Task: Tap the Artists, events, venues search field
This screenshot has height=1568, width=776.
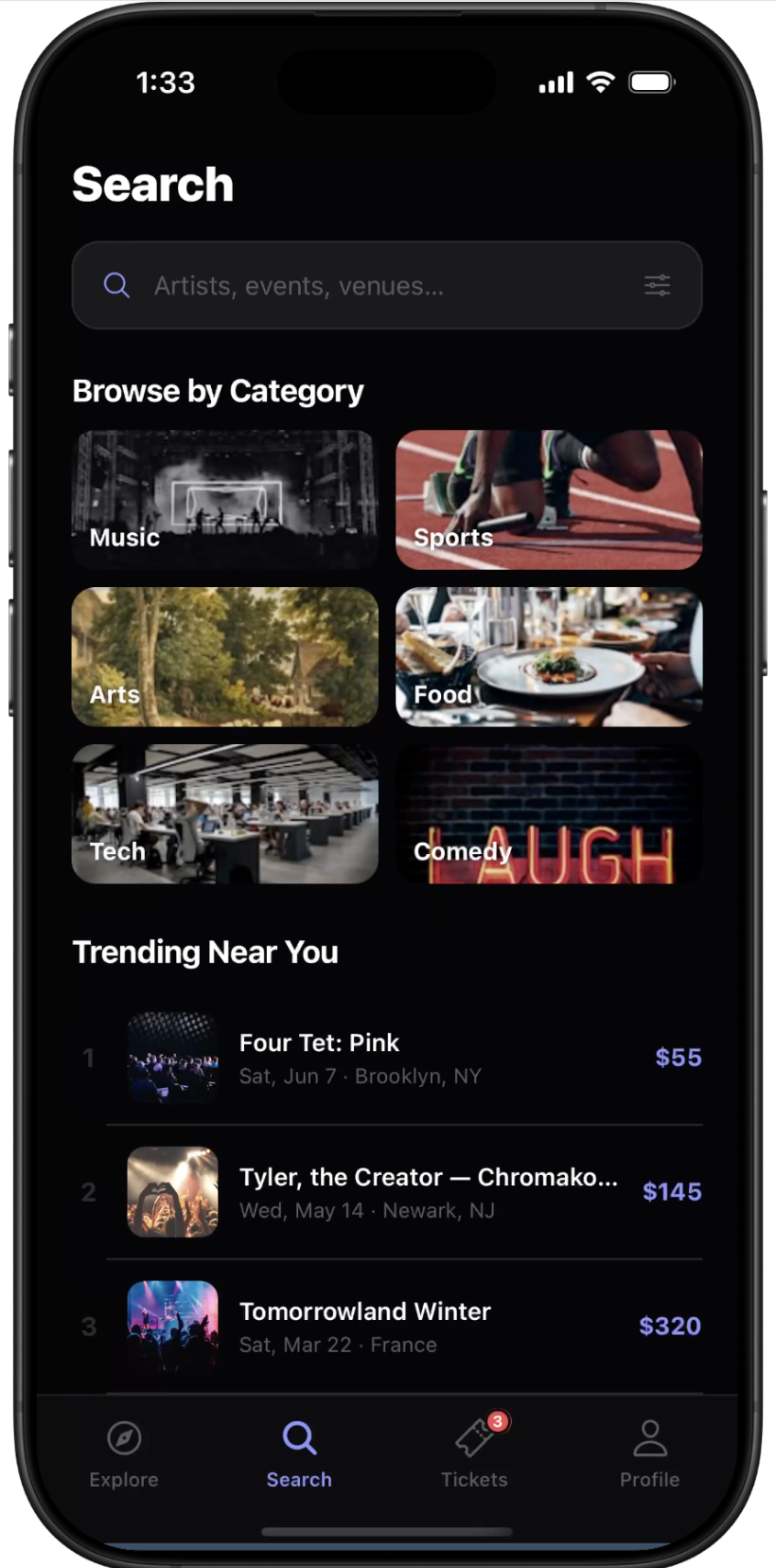Action: [x=379, y=285]
